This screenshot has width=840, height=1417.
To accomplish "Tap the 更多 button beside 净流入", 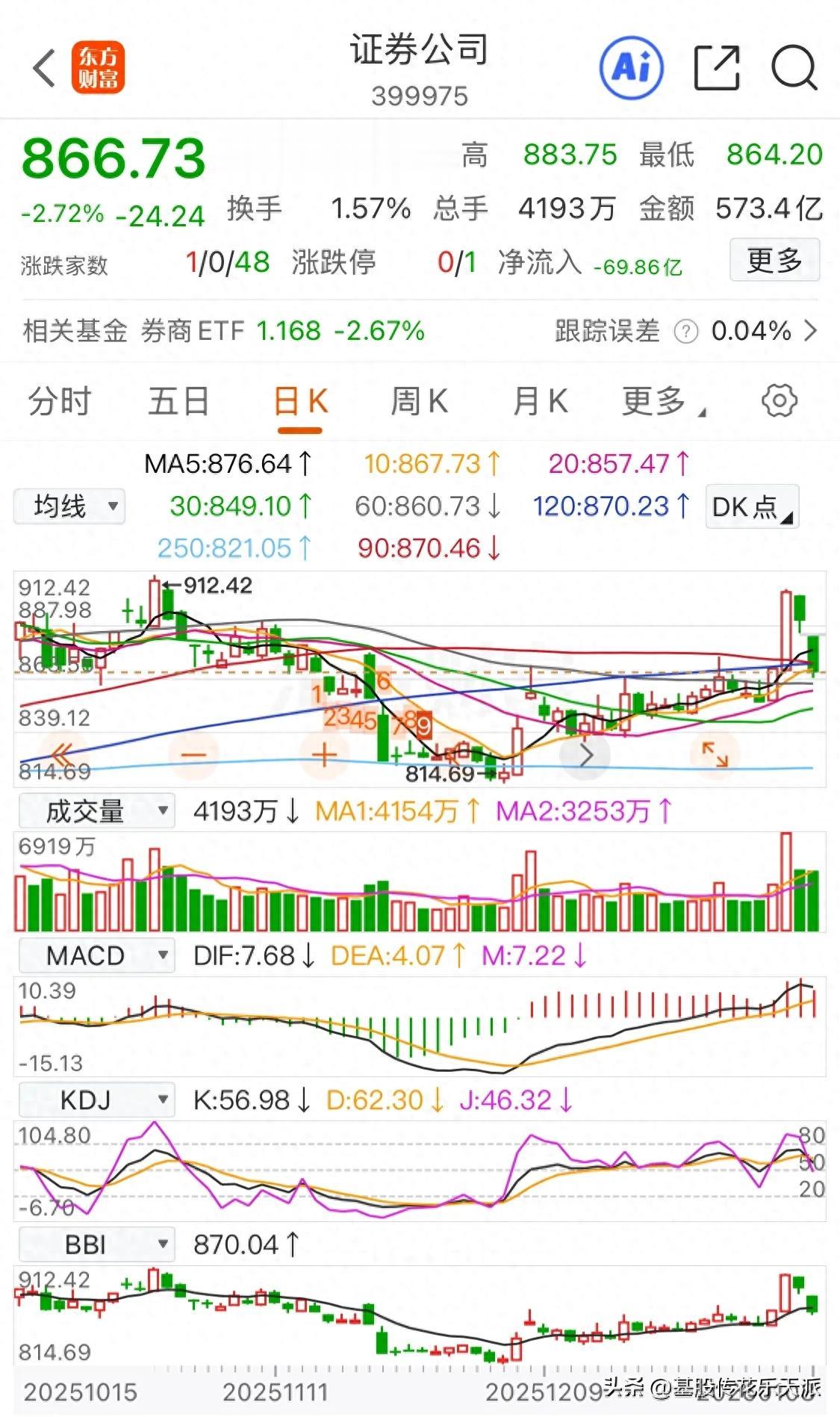I will [x=774, y=260].
